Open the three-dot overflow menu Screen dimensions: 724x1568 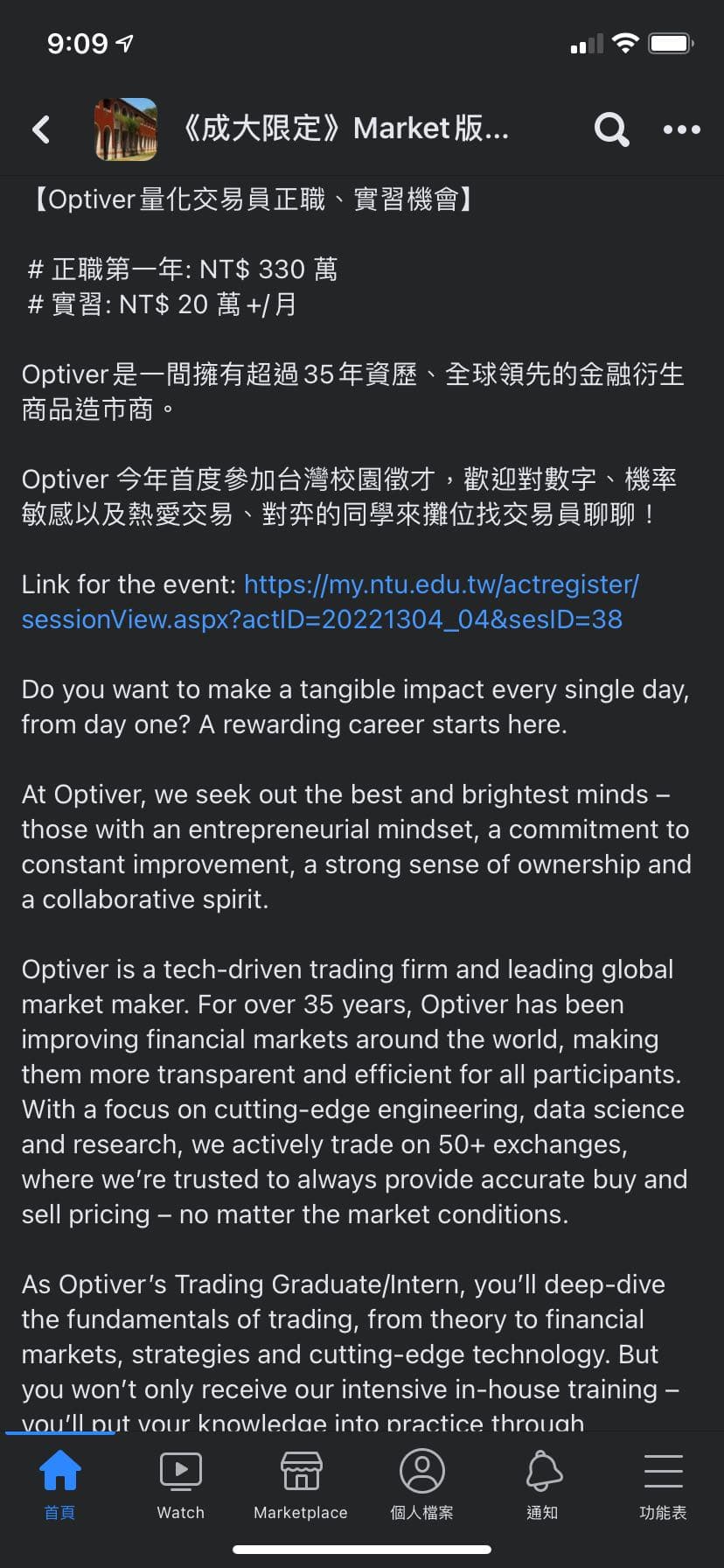(681, 129)
